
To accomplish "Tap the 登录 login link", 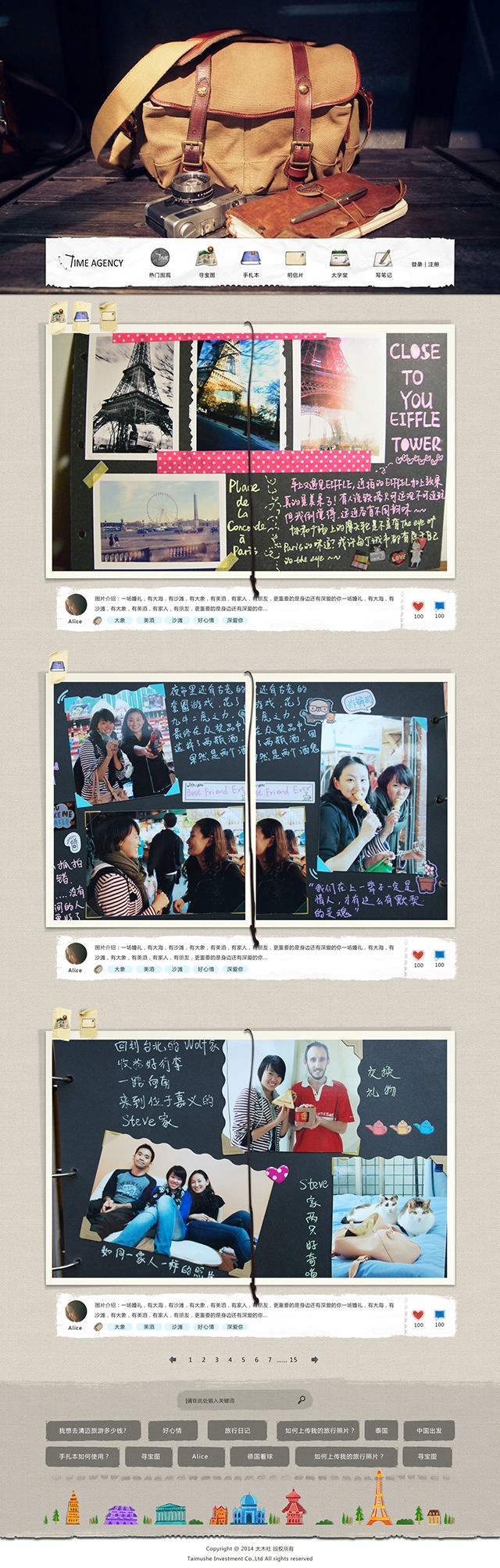I will (416, 265).
